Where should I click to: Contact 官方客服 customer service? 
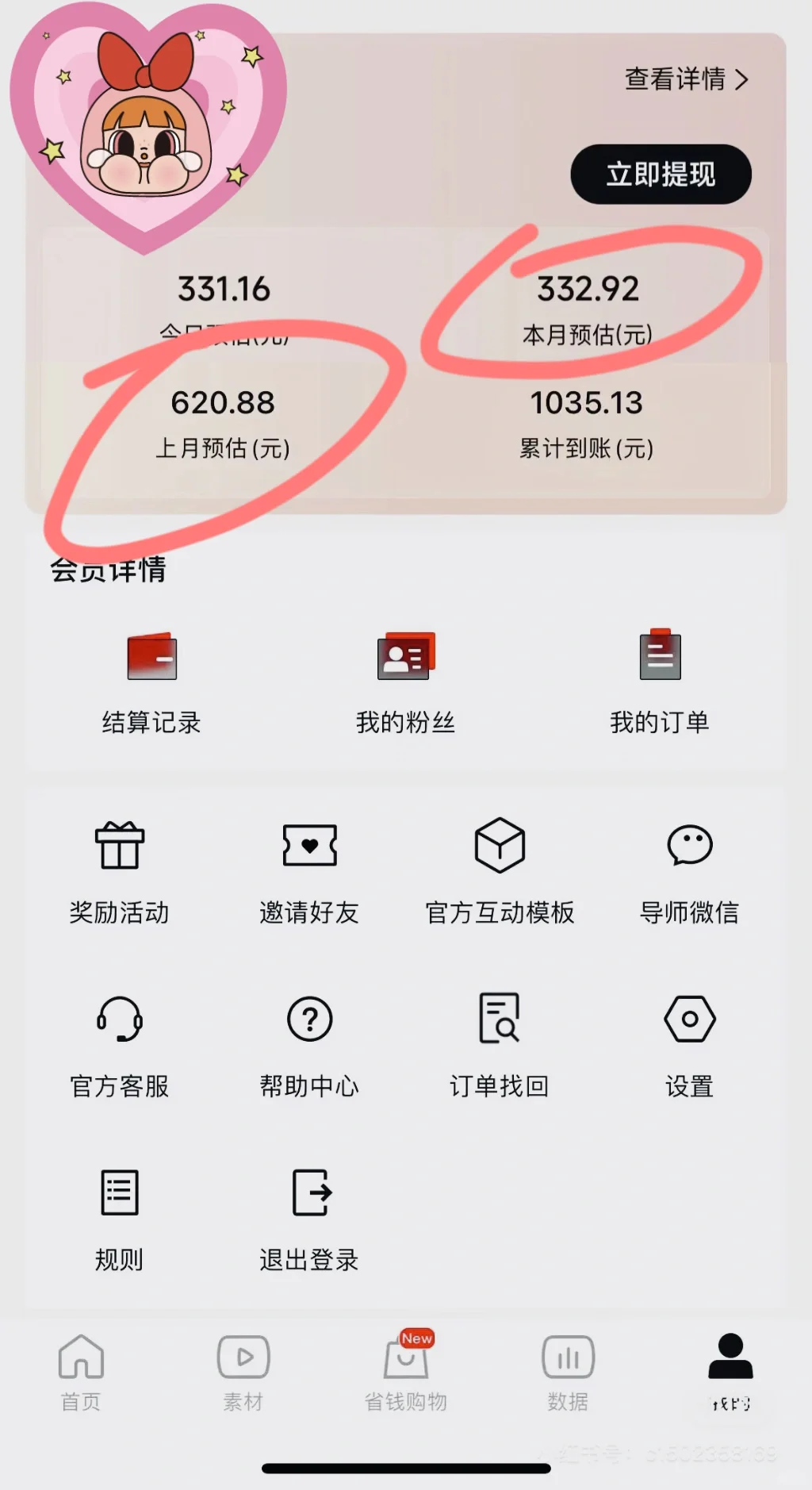120,1045
